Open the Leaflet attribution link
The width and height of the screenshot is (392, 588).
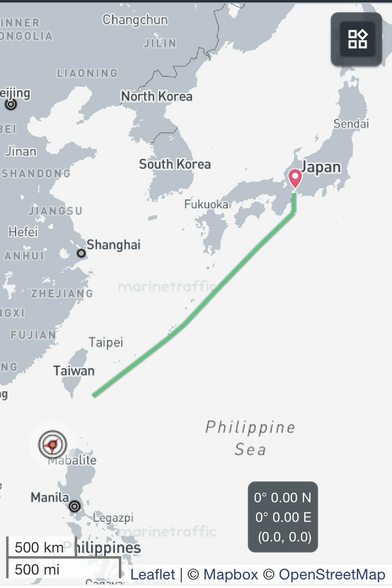(152, 574)
